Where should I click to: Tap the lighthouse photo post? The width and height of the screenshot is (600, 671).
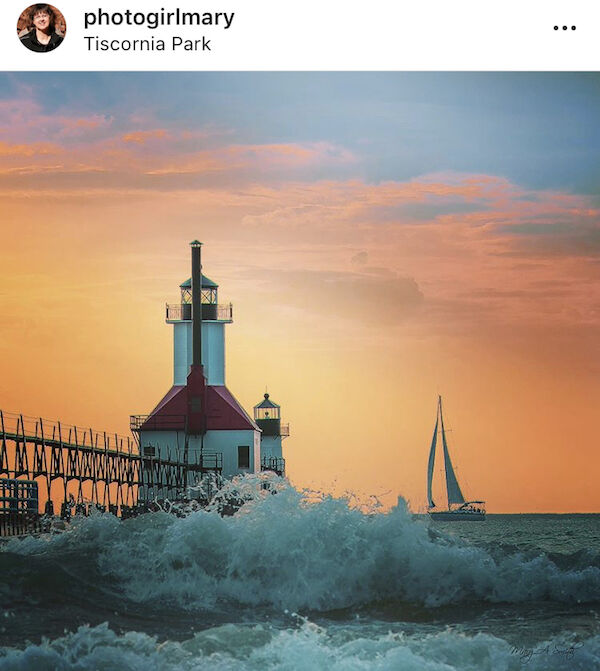(x=300, y=370)
